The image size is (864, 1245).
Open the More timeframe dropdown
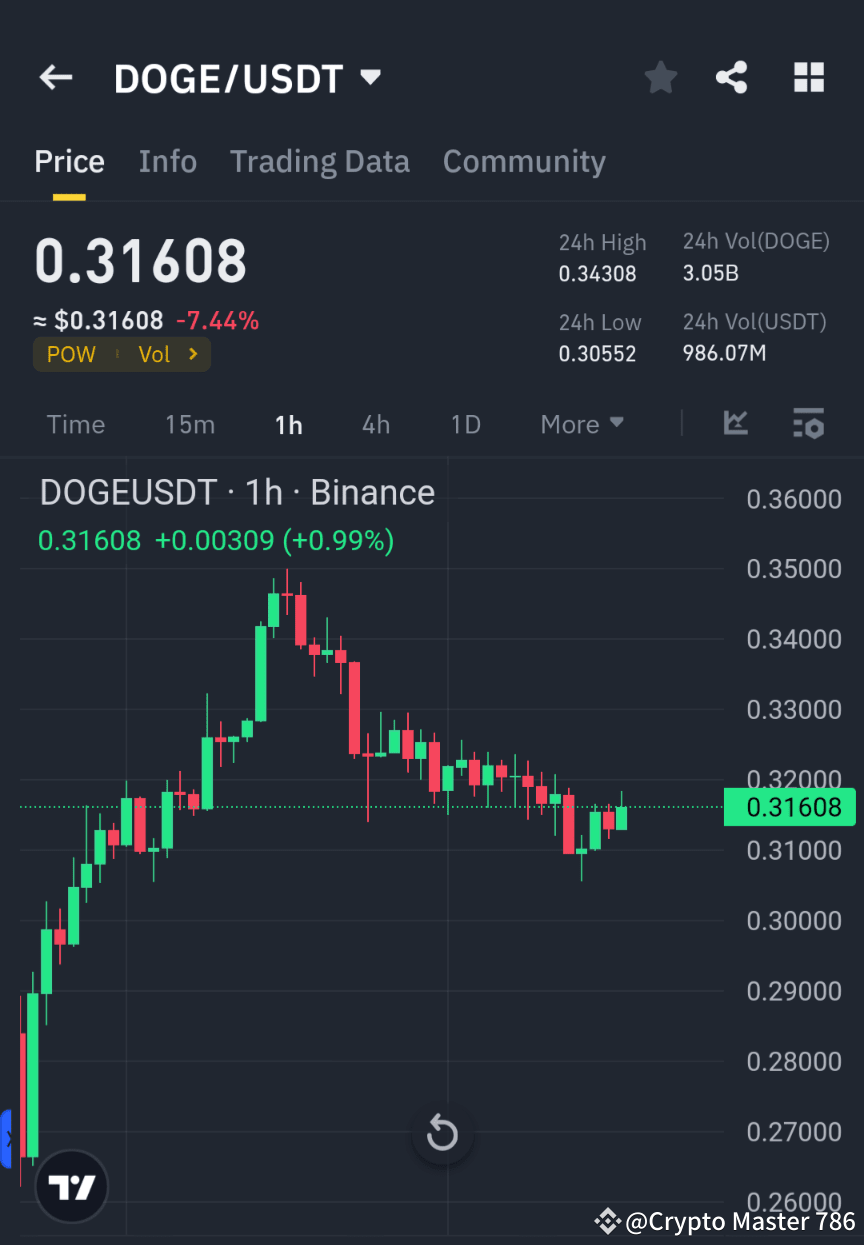point(581,424)
